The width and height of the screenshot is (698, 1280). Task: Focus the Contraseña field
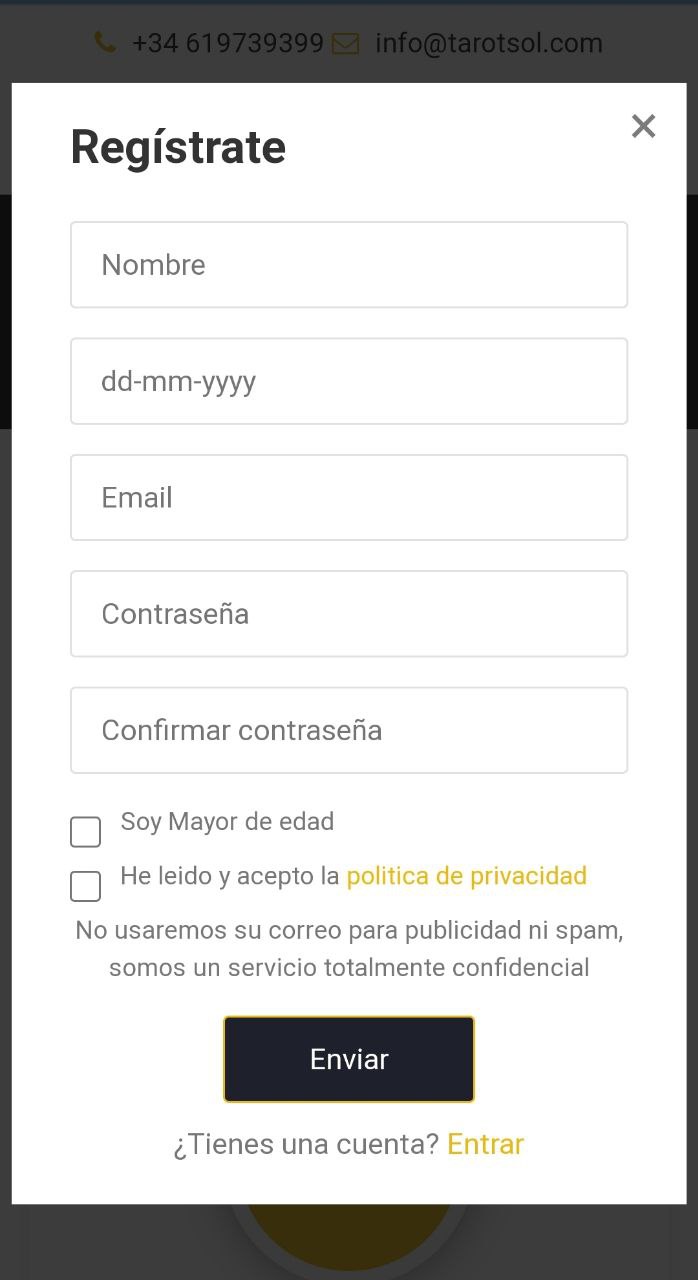tap(349, 614)
